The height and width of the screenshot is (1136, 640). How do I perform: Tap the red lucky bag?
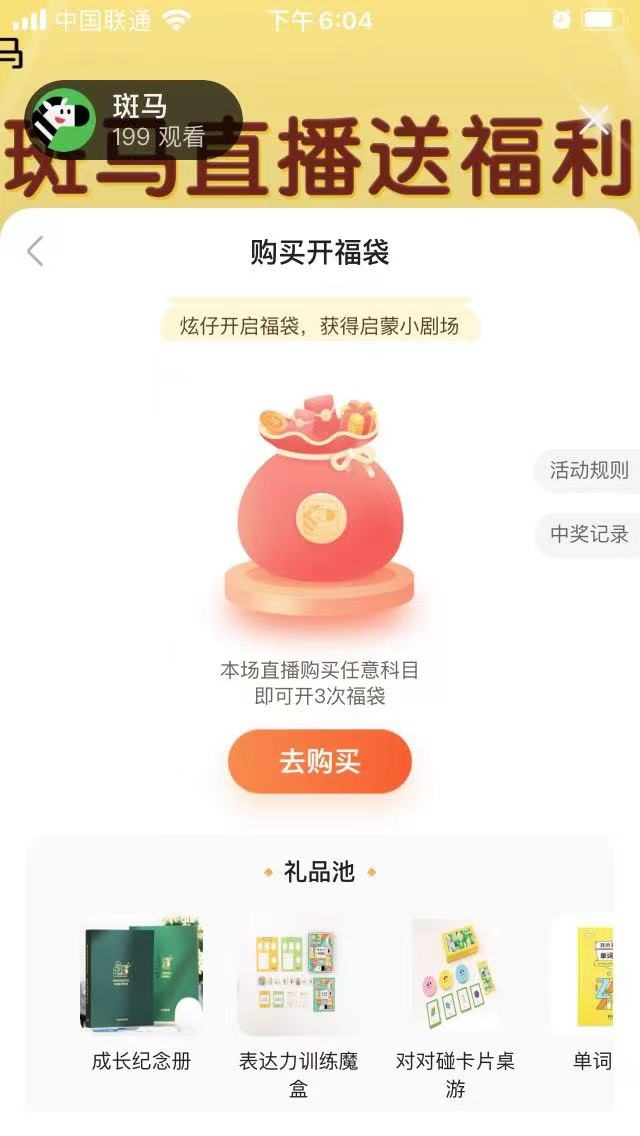point(320,500)
